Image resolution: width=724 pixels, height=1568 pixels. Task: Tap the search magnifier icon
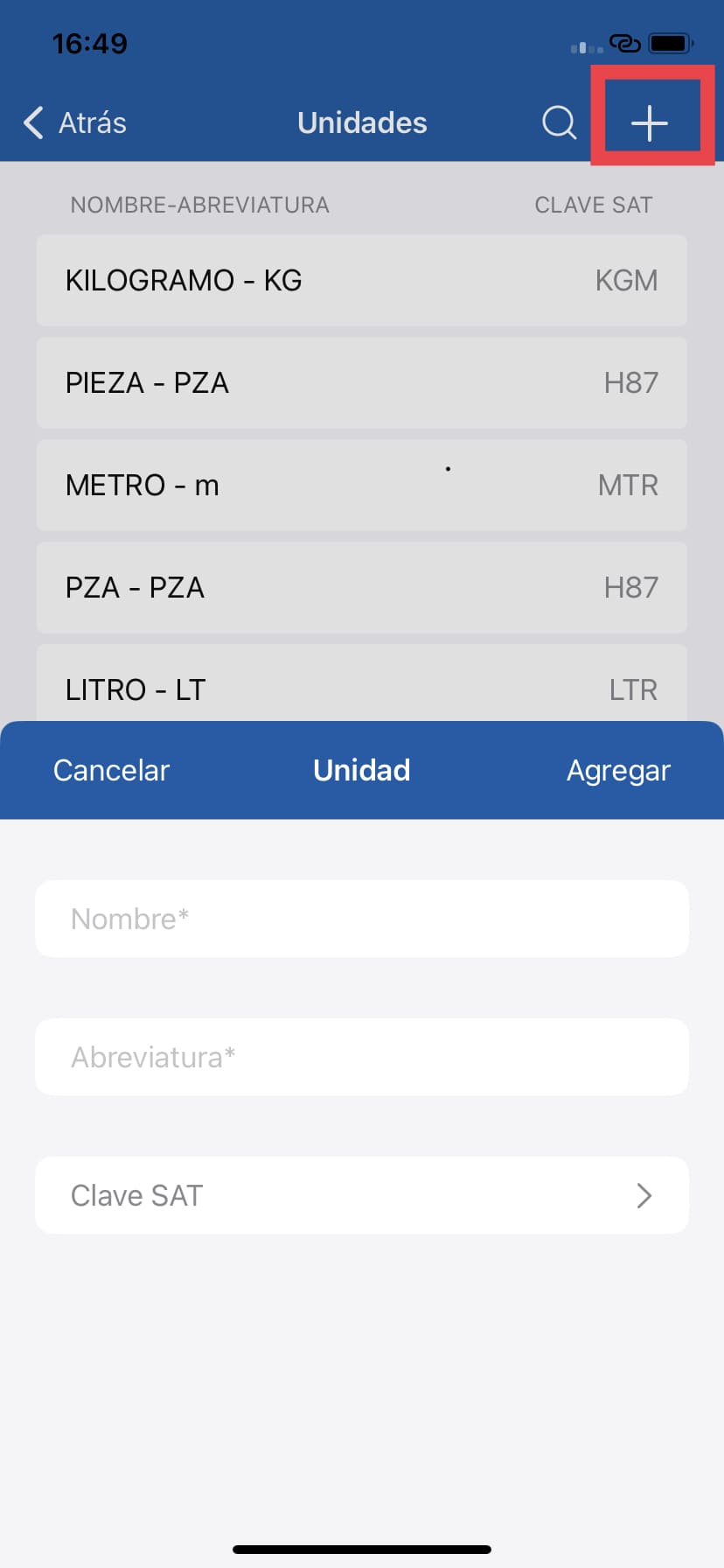point(558,122)
